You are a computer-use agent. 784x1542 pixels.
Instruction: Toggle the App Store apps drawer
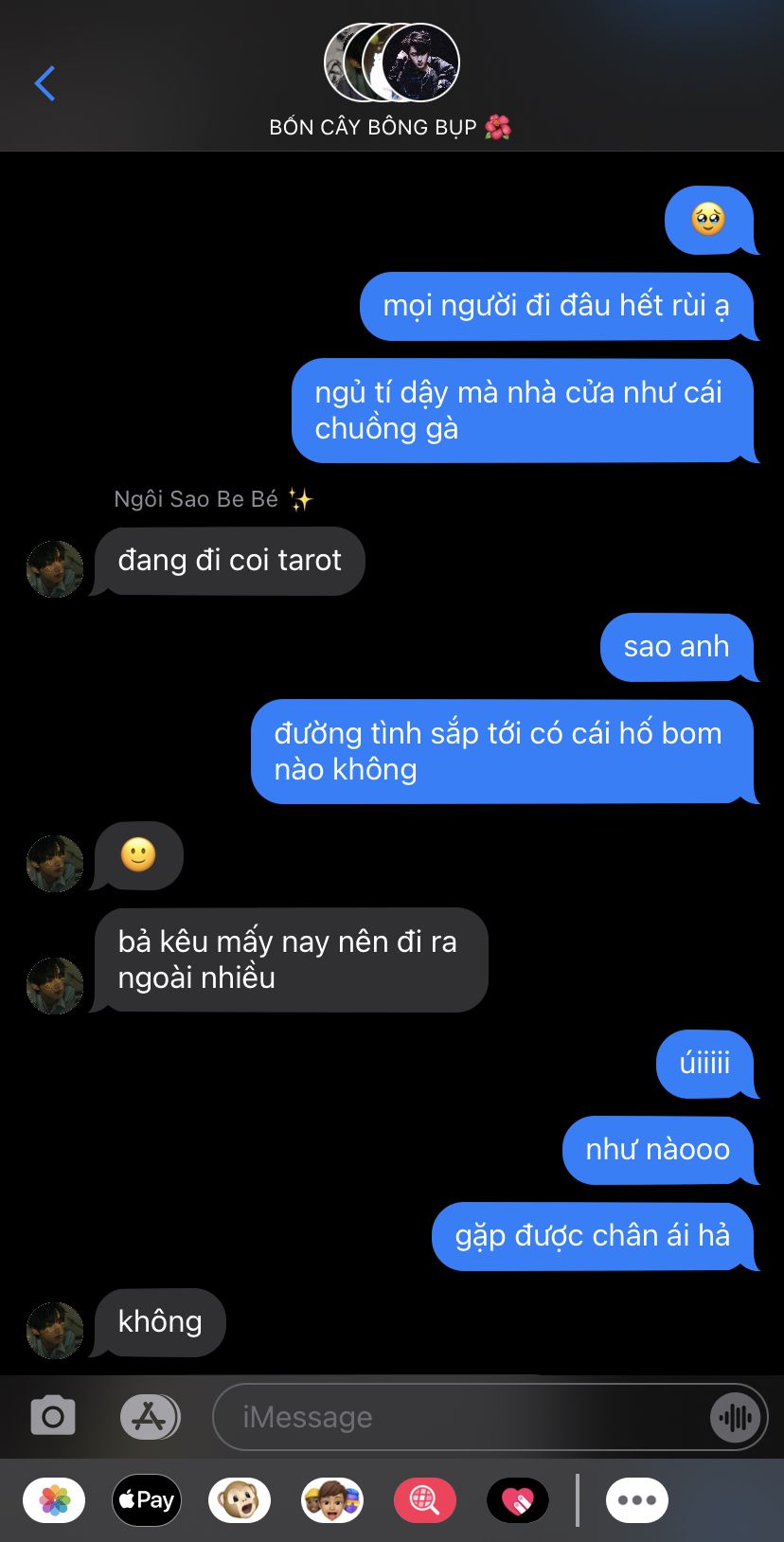click(x=150, y=1417)
